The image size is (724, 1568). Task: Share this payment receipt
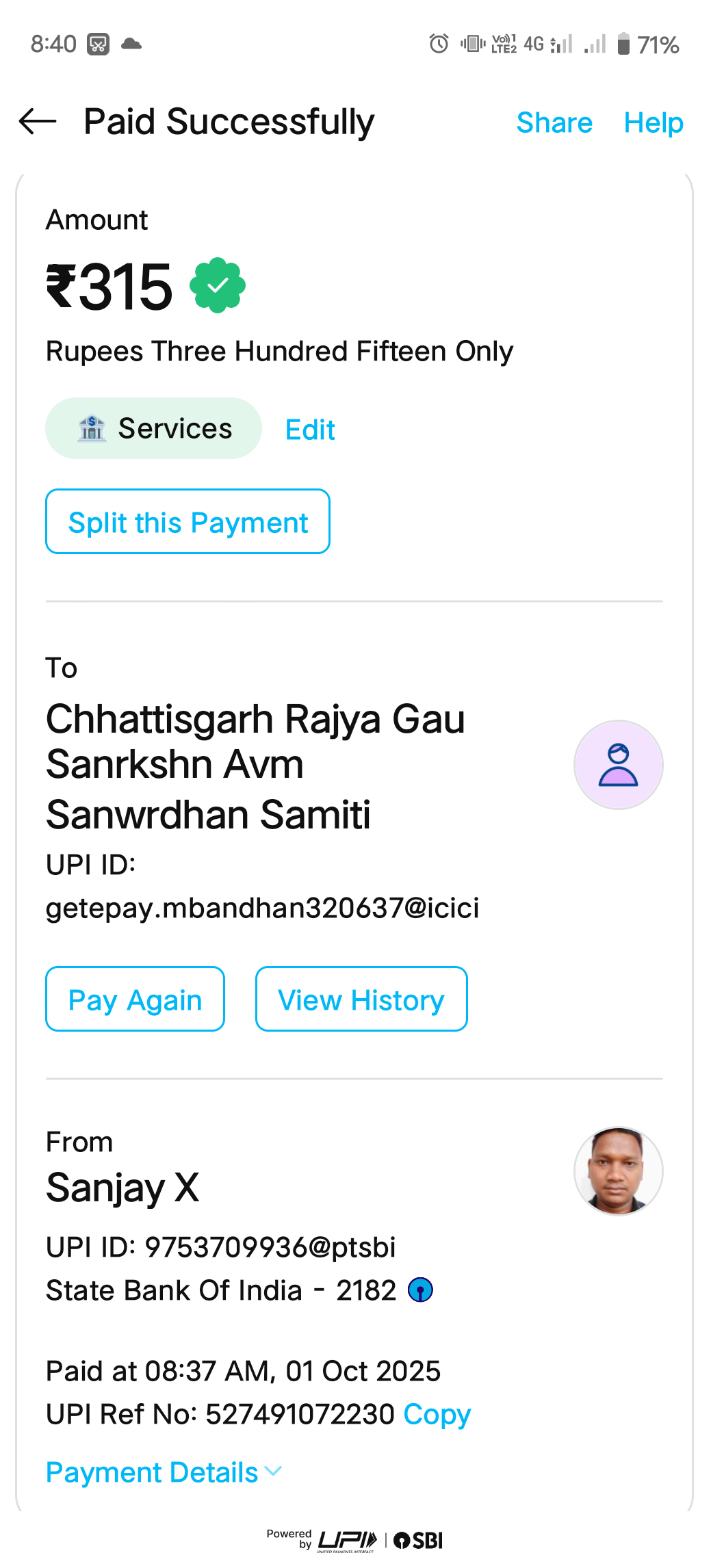point(554,123)
